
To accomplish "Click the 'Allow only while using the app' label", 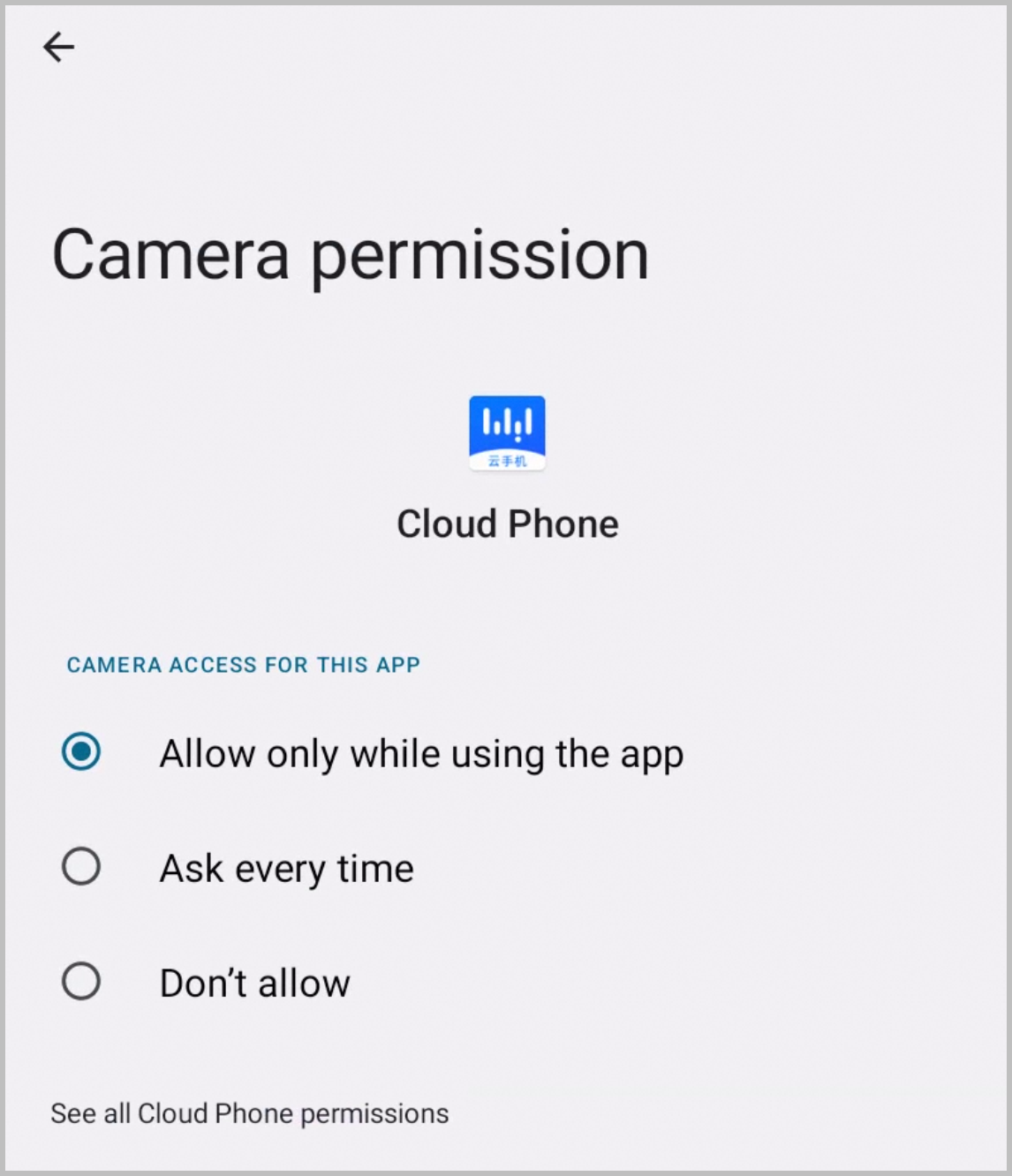I will pos(421,754).
